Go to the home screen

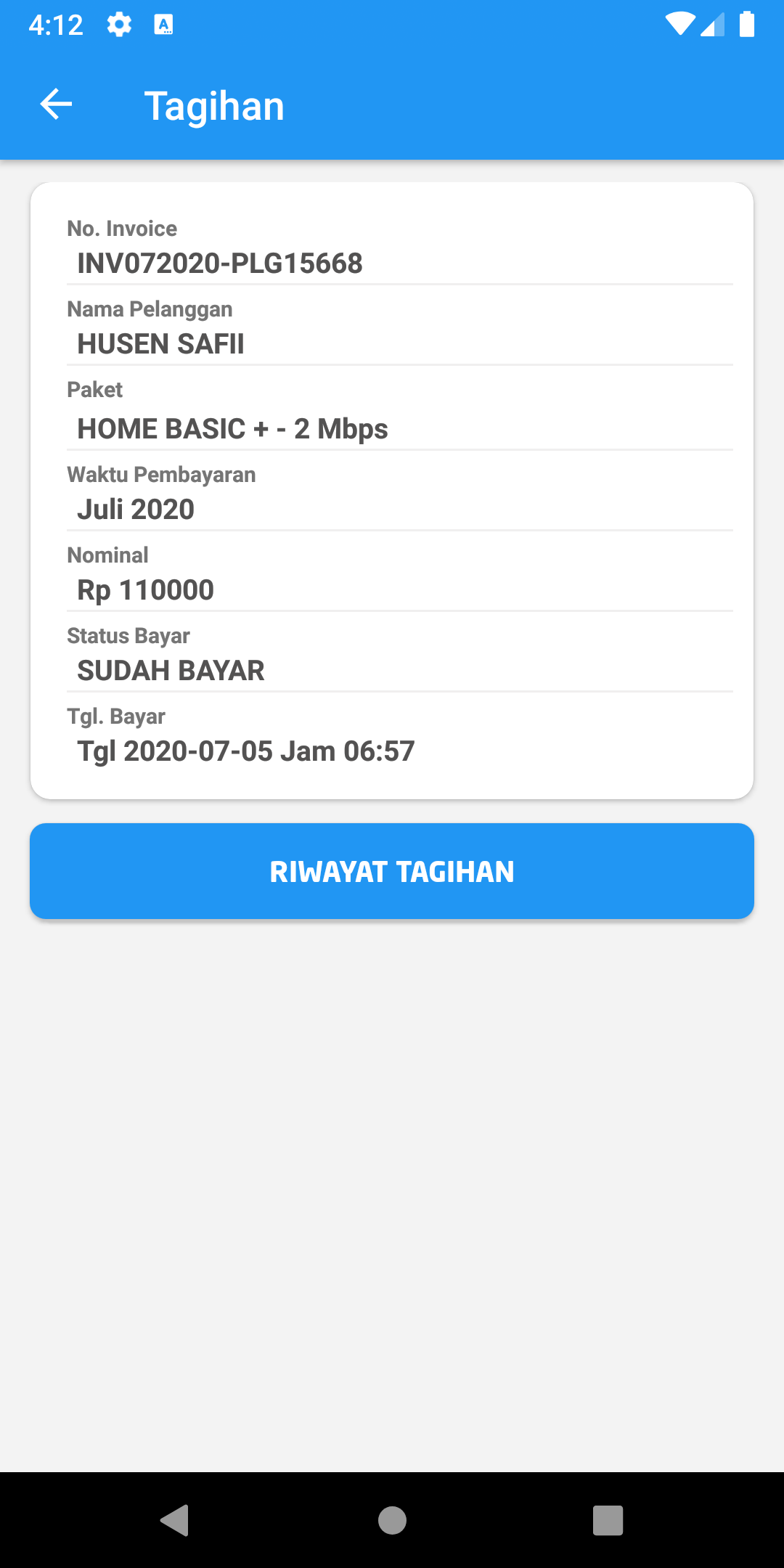pos(392,1520)
